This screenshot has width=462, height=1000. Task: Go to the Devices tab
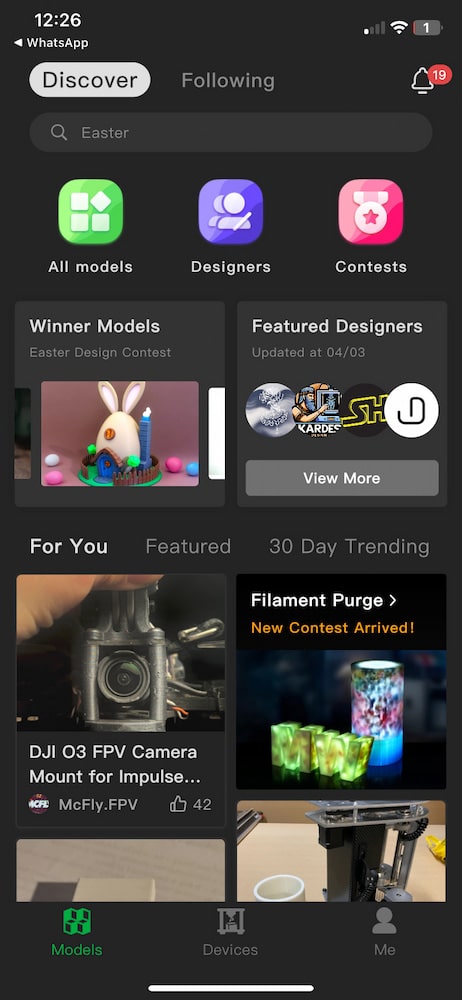coord(230,932)
